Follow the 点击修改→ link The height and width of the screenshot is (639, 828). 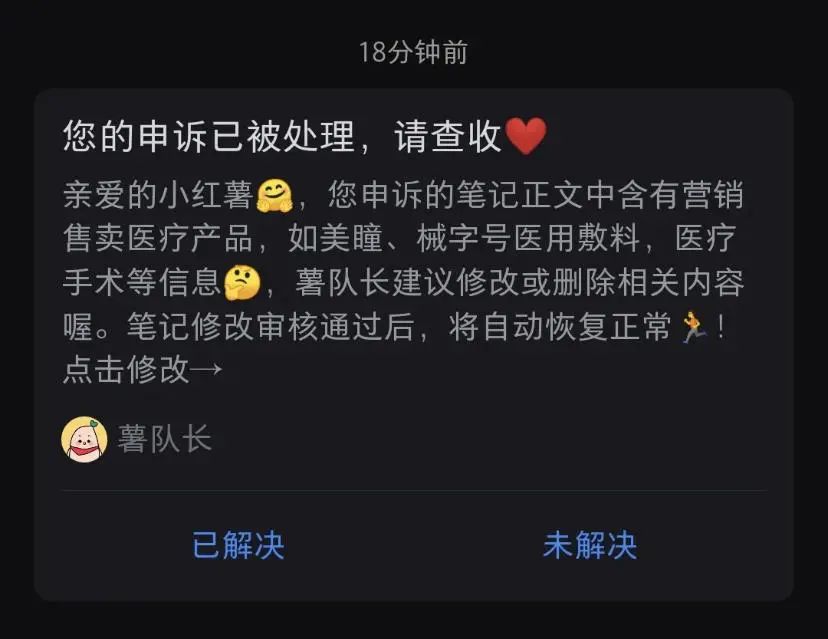(x=142, y=371)
